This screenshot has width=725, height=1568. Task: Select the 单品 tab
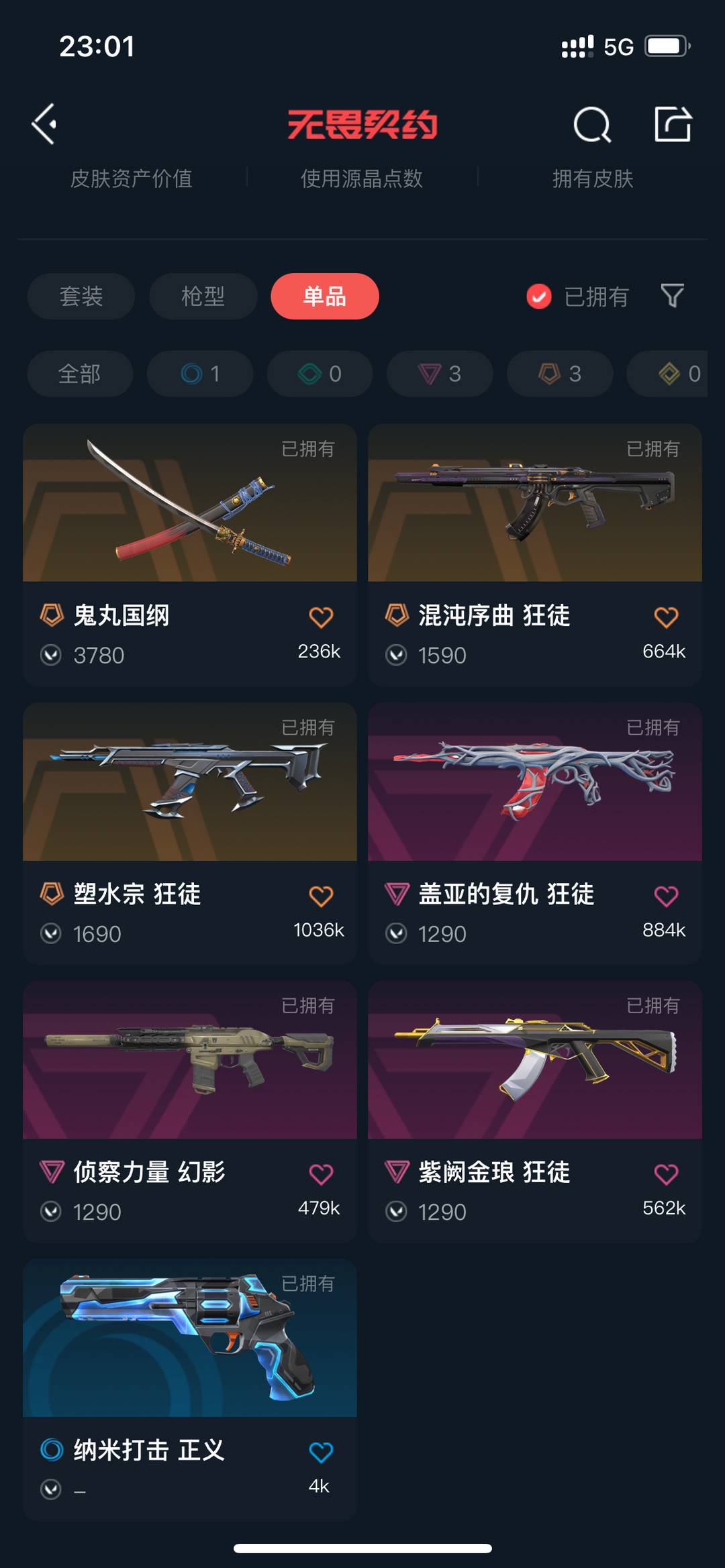coord(325,296)
